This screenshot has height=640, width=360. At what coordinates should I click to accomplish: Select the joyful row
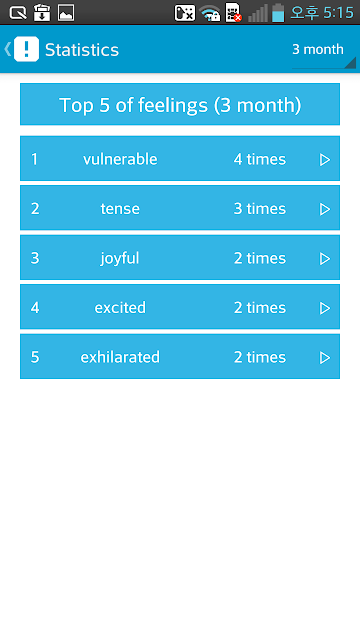(180, 257)
